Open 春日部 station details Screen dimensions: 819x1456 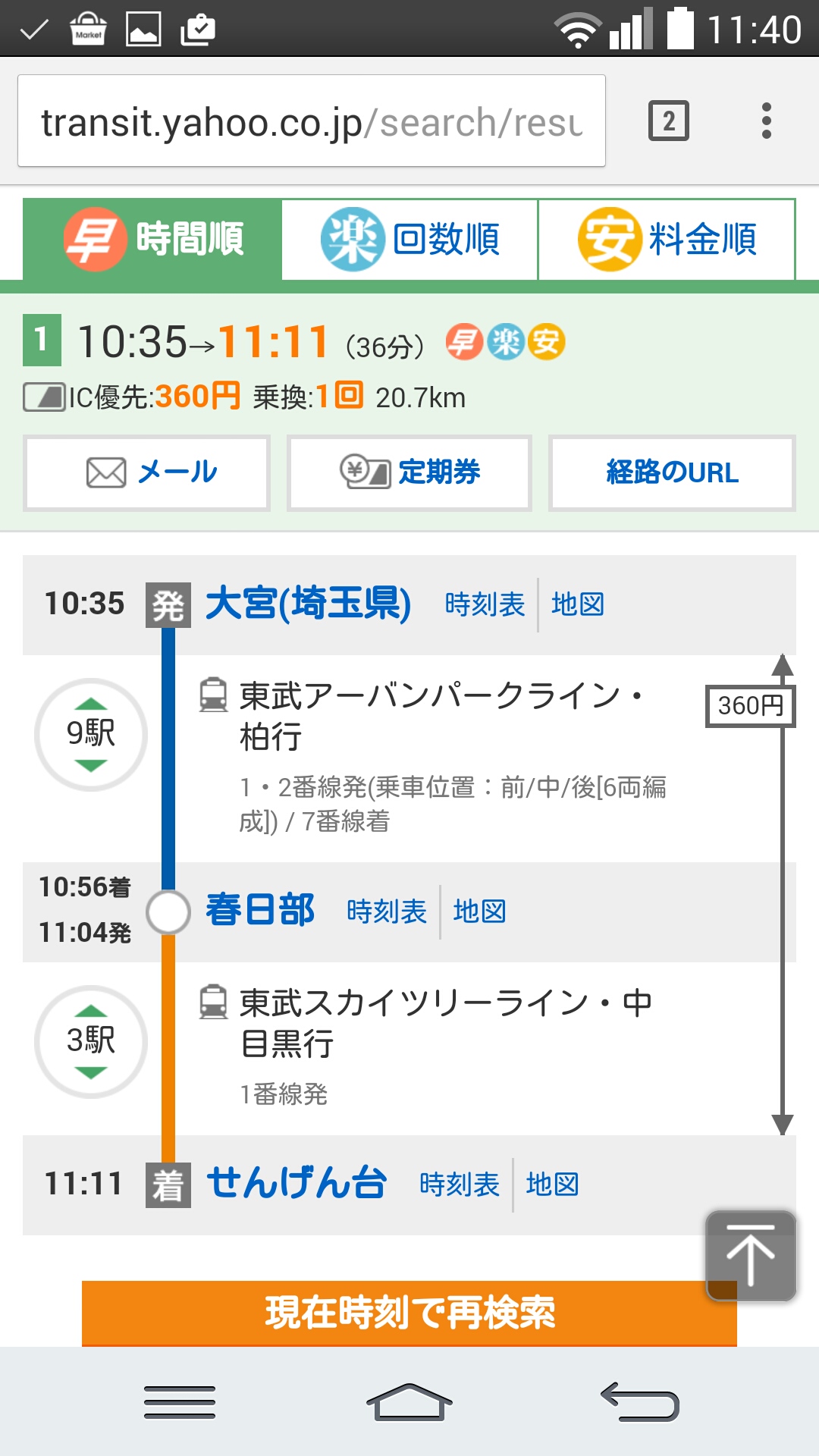point(259,911)
